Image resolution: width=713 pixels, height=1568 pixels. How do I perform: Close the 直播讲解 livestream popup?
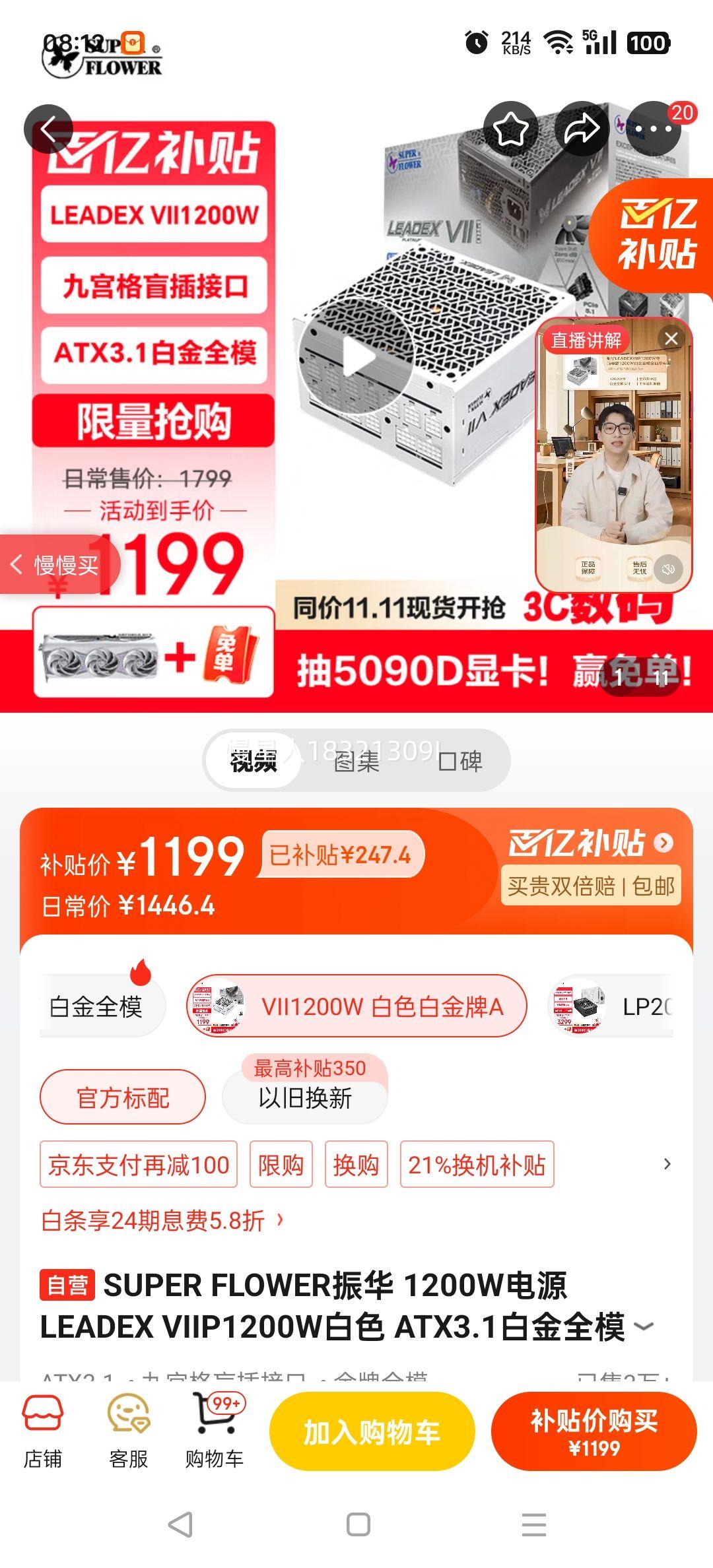[x=671, y=337]
